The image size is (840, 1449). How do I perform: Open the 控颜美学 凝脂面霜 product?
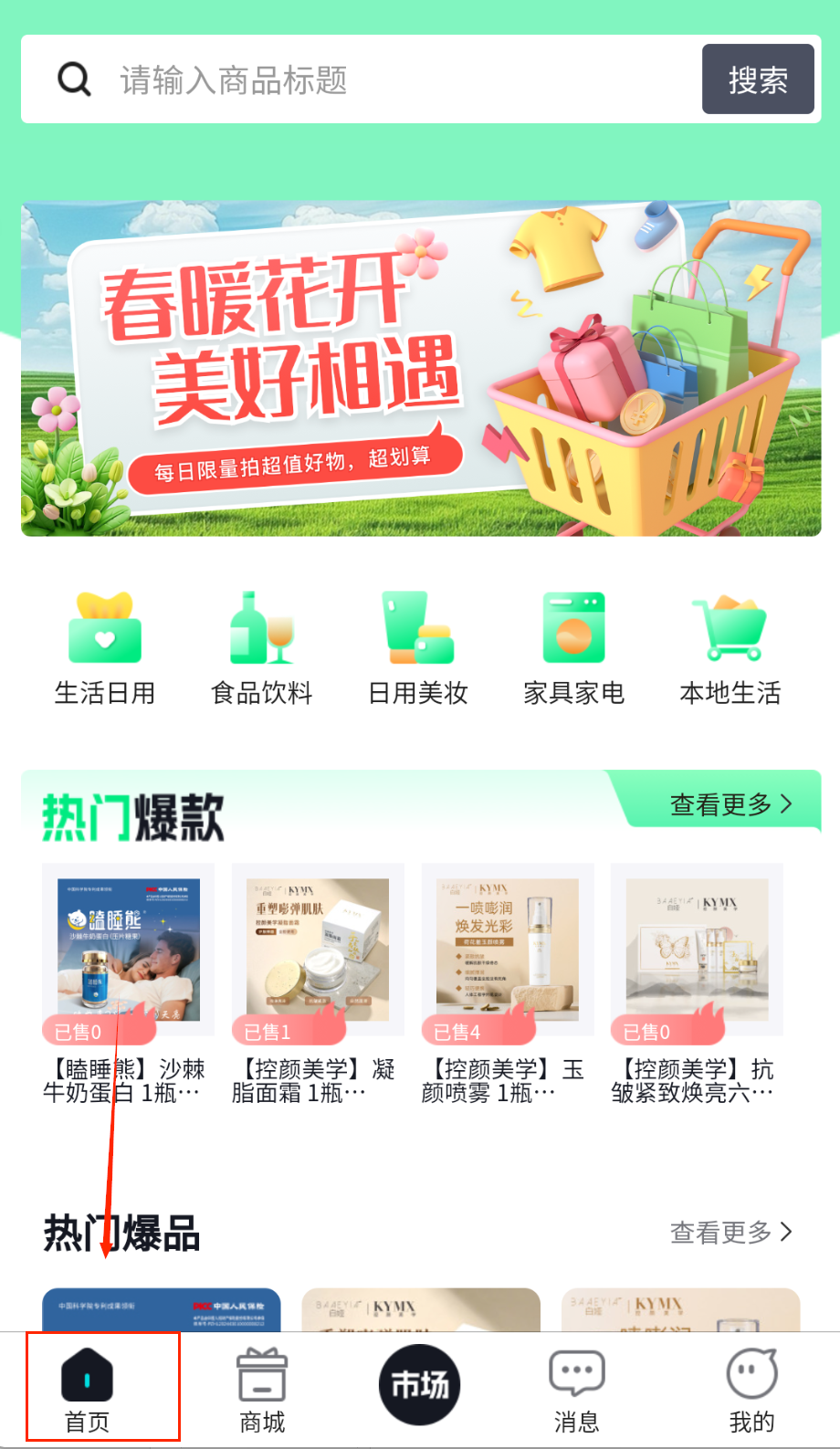(317, 982)
